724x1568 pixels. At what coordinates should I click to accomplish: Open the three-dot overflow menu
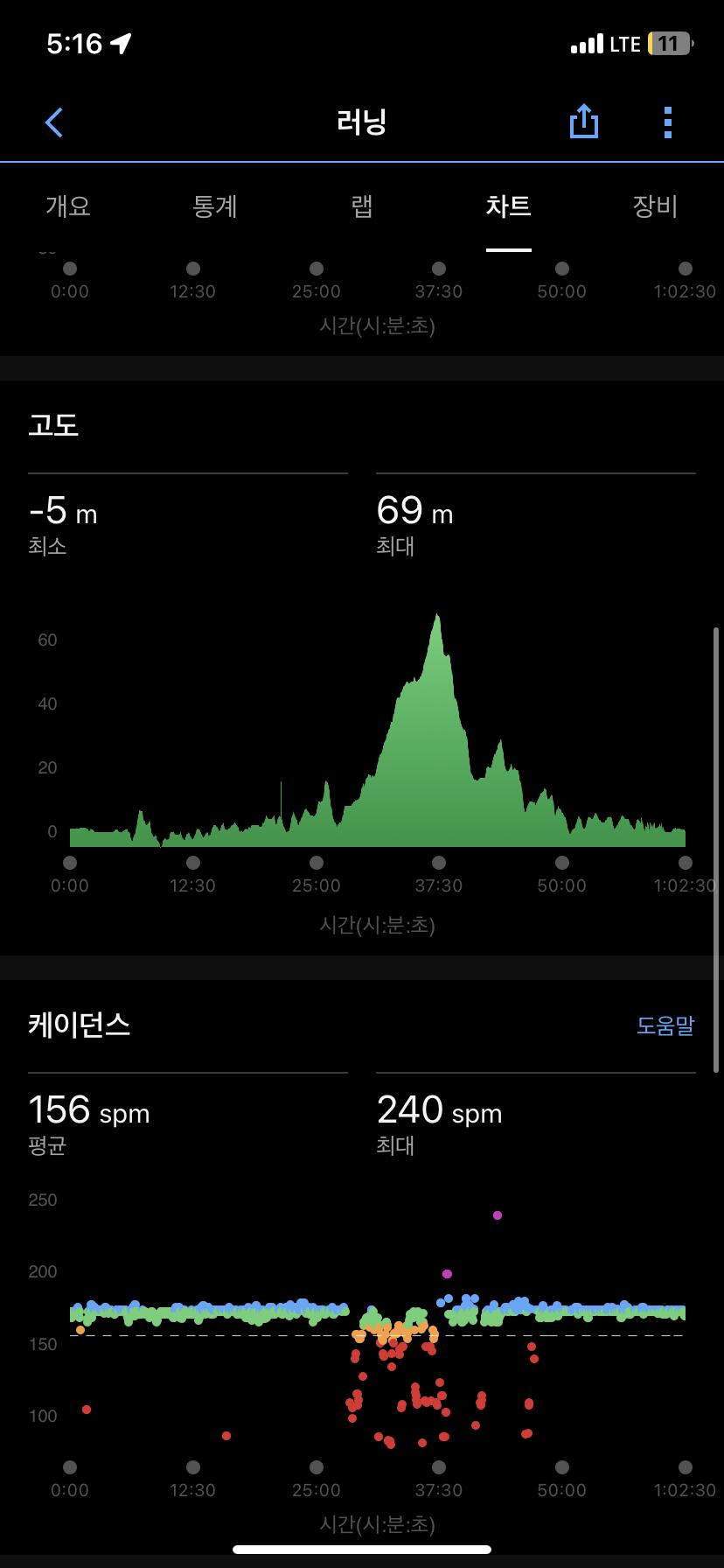(x=668, y=122)
